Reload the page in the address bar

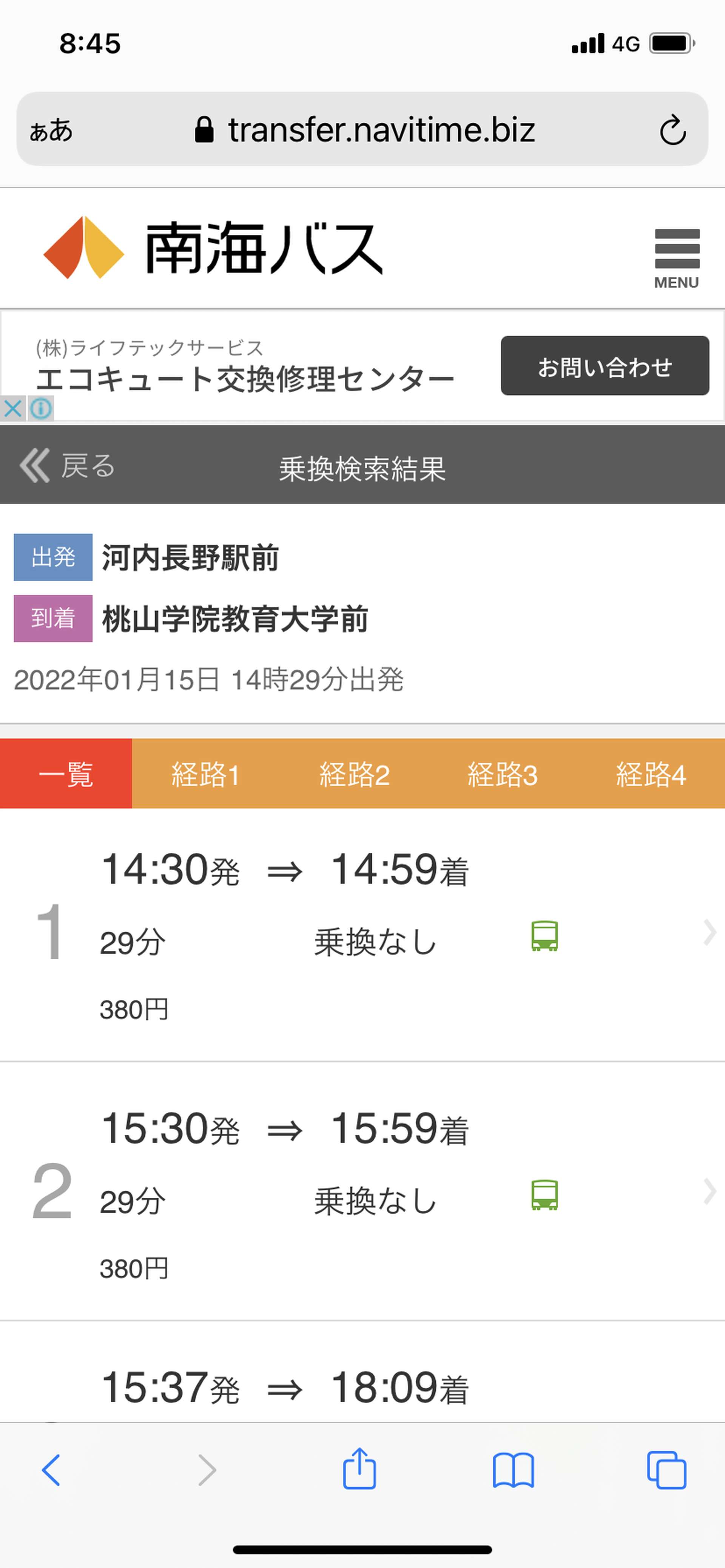tap(673, 129)
